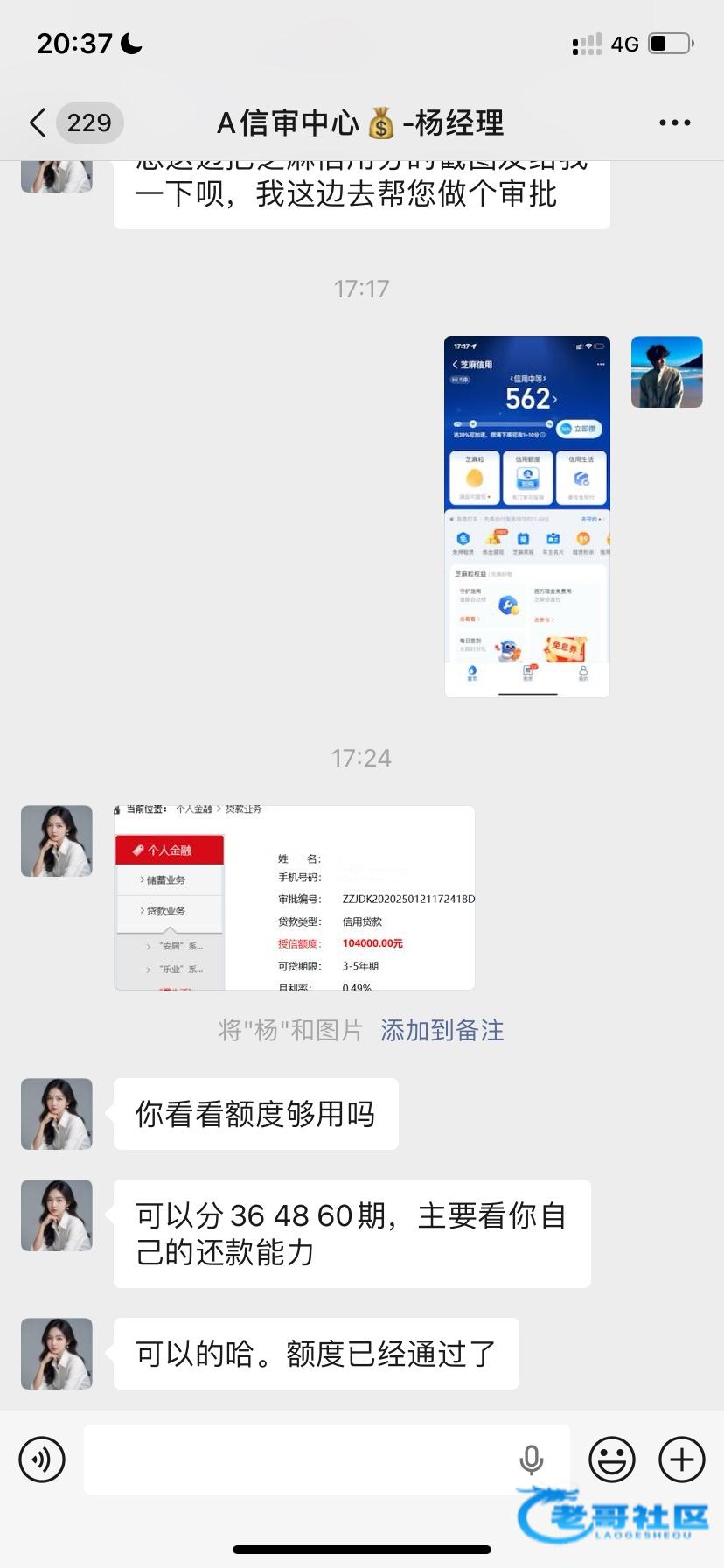The width and height of the screenshot is (724, 1568).
Task: Open the loan approval image
Action: [295, 898]
